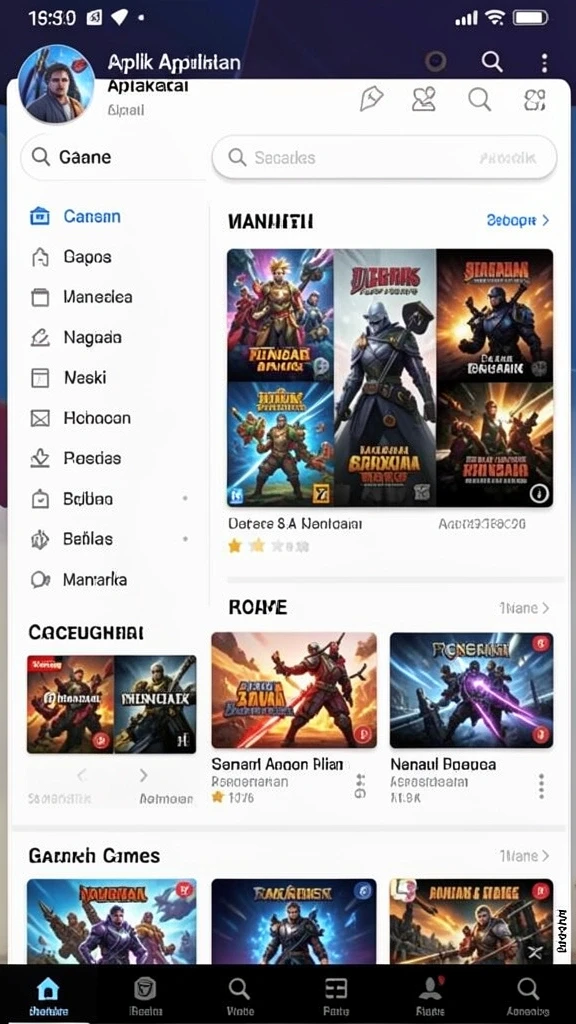Viewport: 576px width, 1024px height.
Task: Open options dots for Nenaul Booaea
Action: pos(541,786)
